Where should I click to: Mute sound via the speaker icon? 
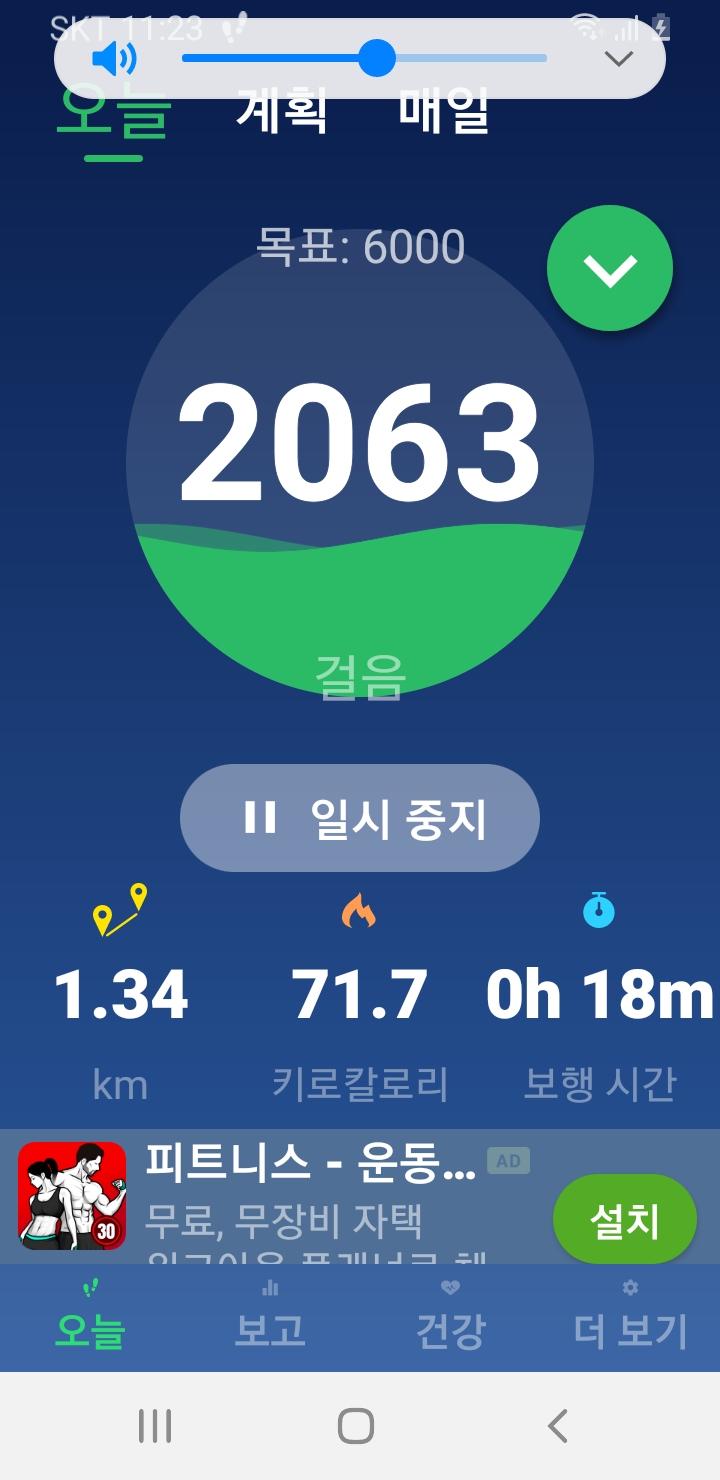[x=114, y=59]
